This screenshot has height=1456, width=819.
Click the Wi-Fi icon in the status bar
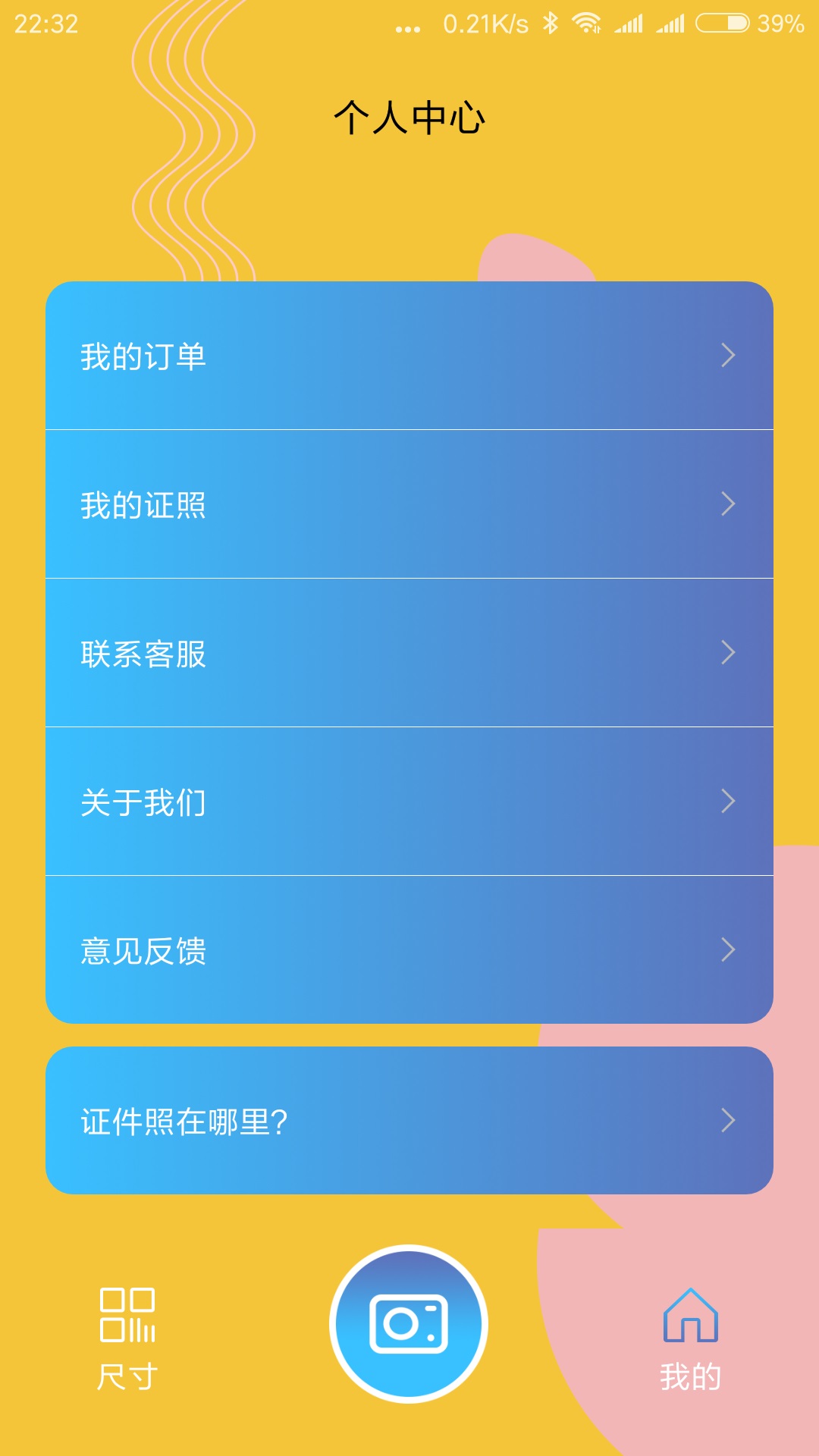tap(588, 23)
